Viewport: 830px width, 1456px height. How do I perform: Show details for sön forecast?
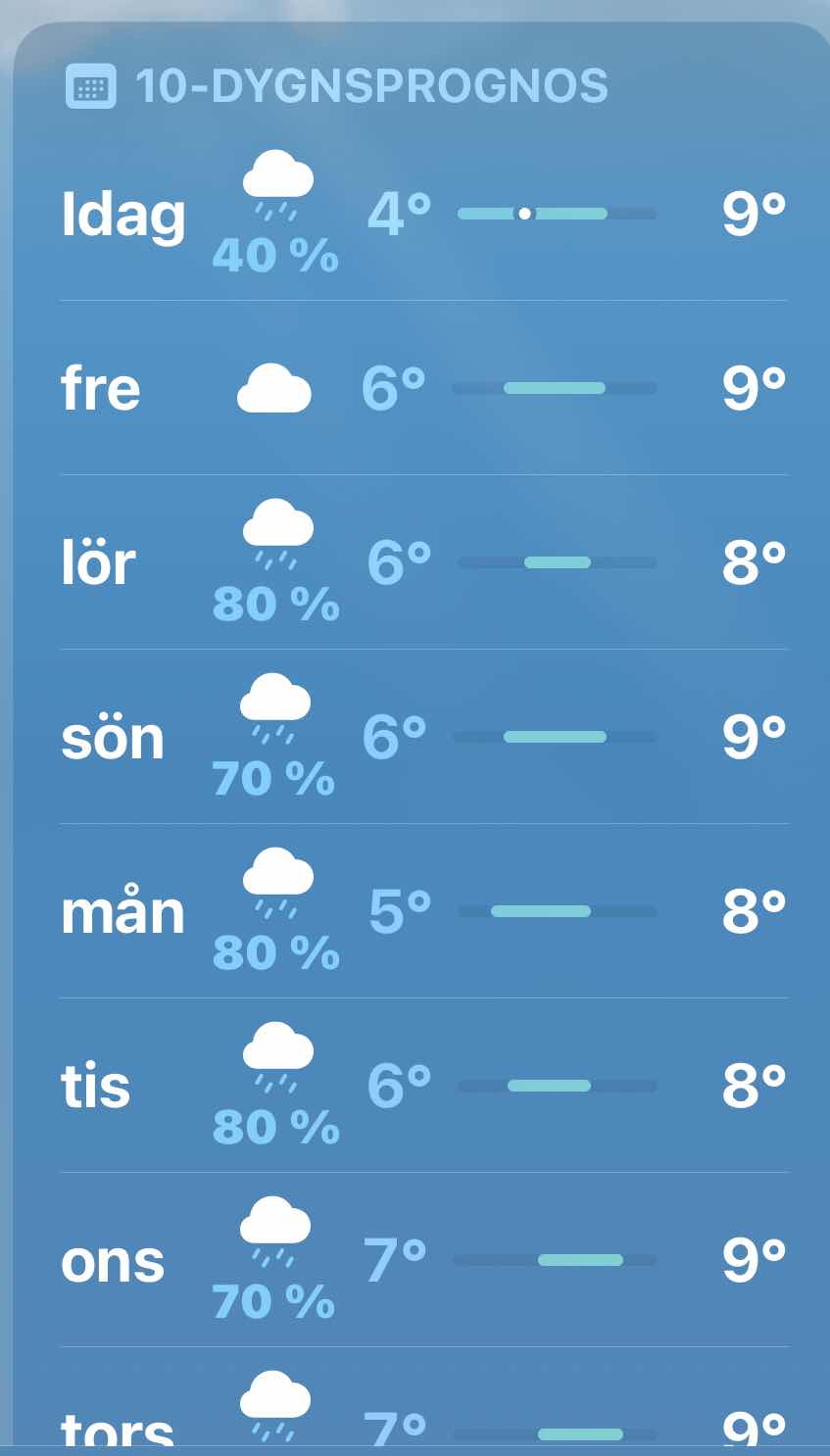pyautogui.click(x=421, y=737)
